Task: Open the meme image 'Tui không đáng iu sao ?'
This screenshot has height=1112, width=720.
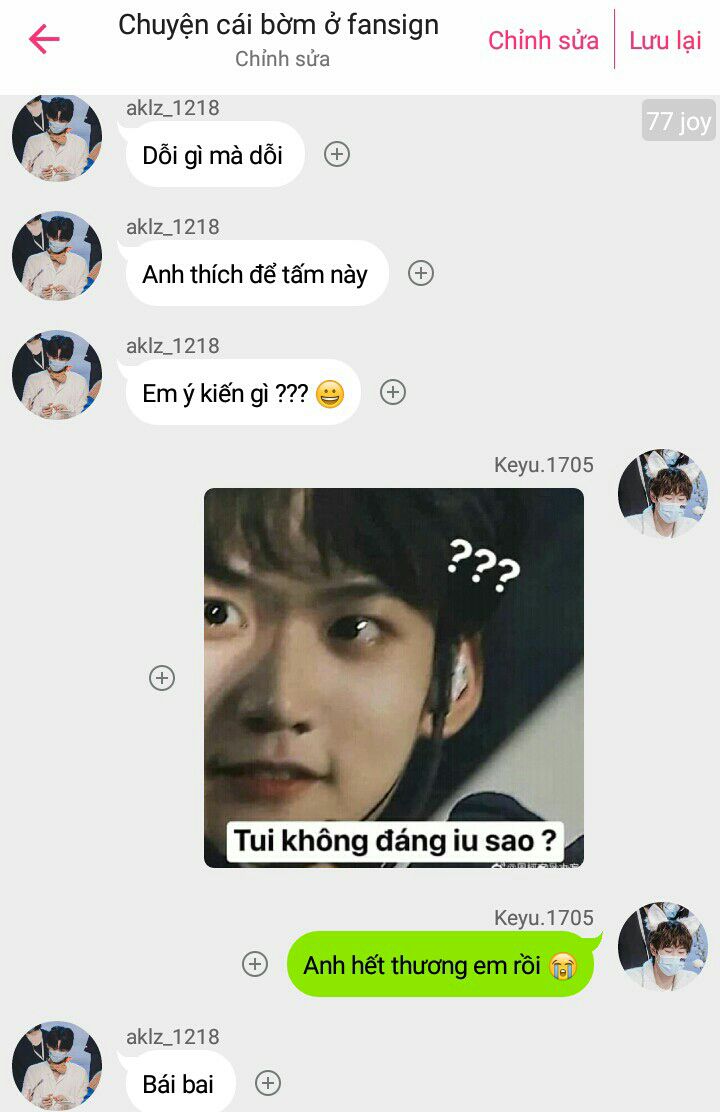Action: click(394, 677)
